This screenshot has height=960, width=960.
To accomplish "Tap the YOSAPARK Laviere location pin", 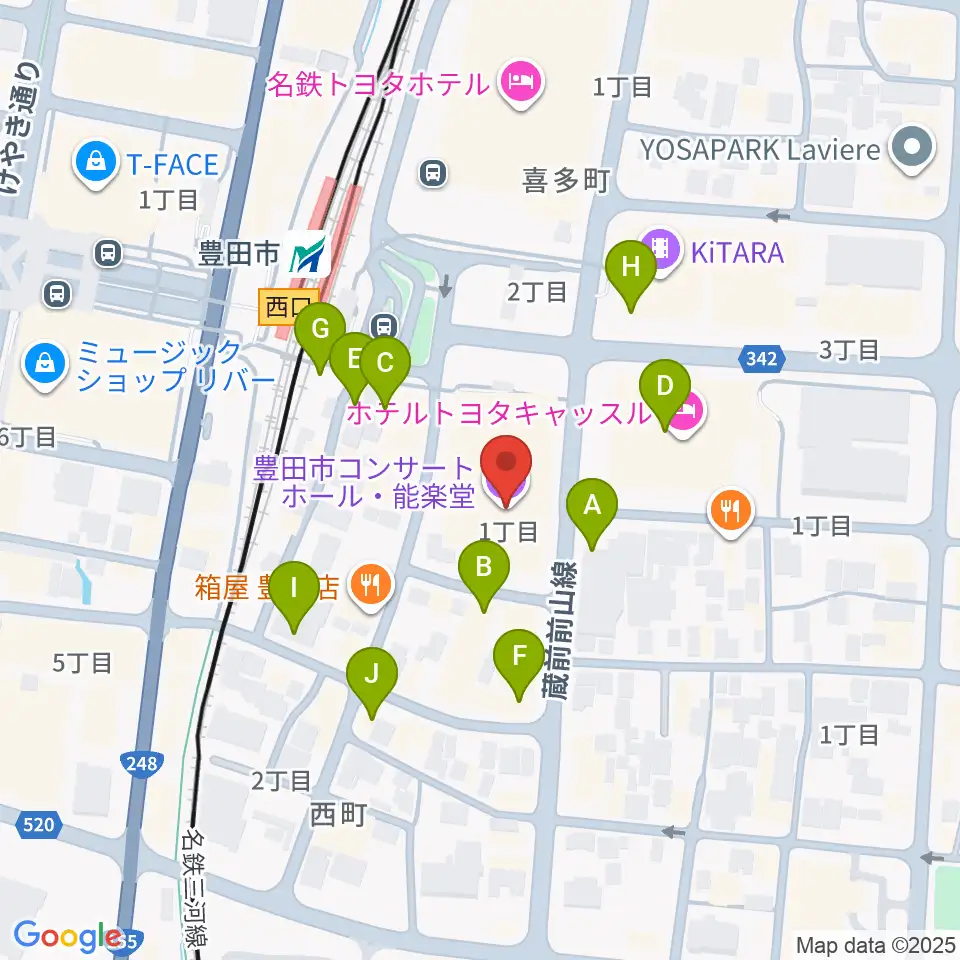I will coord(912,149).
